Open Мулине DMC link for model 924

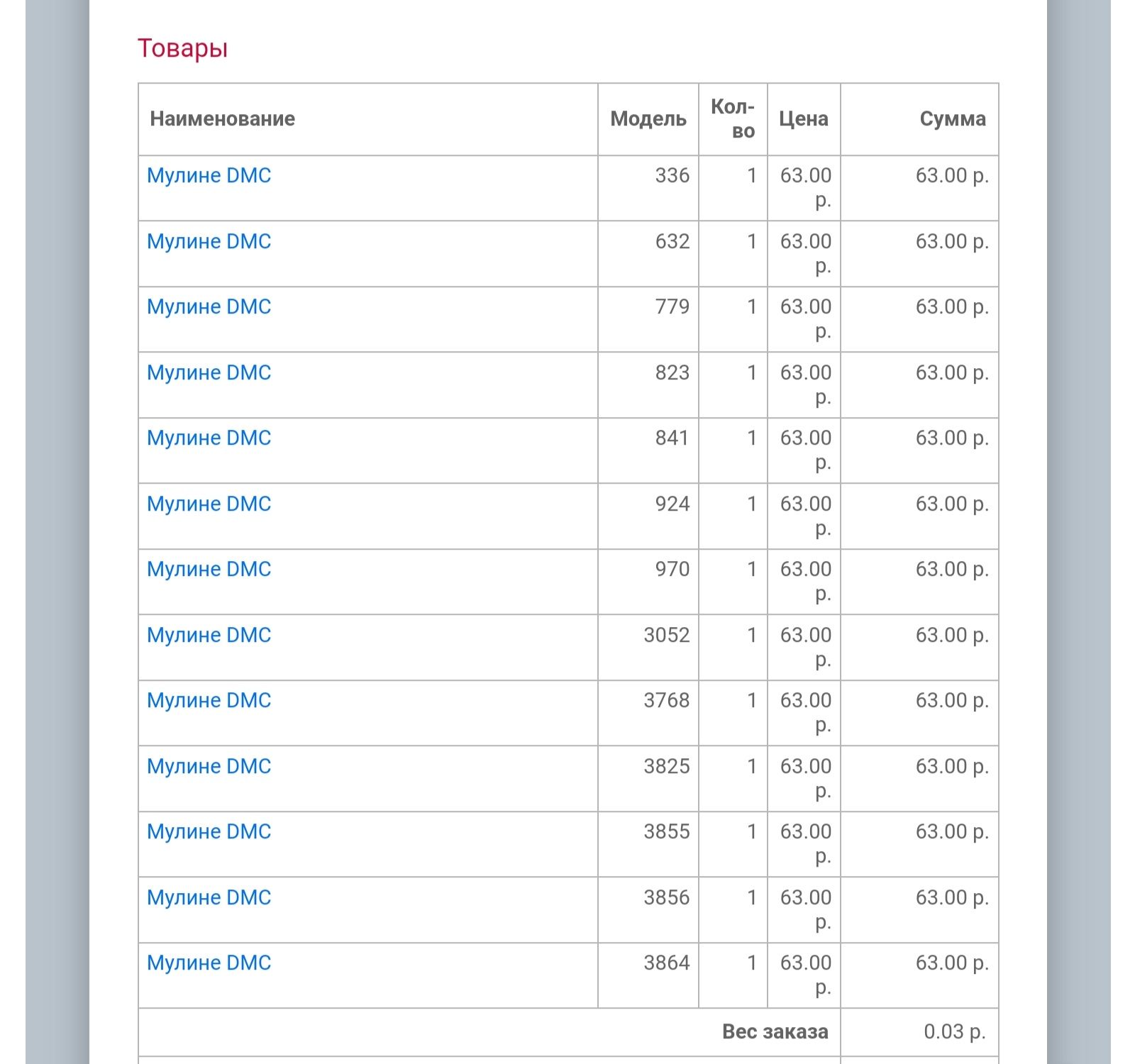[x=209, y=504]
